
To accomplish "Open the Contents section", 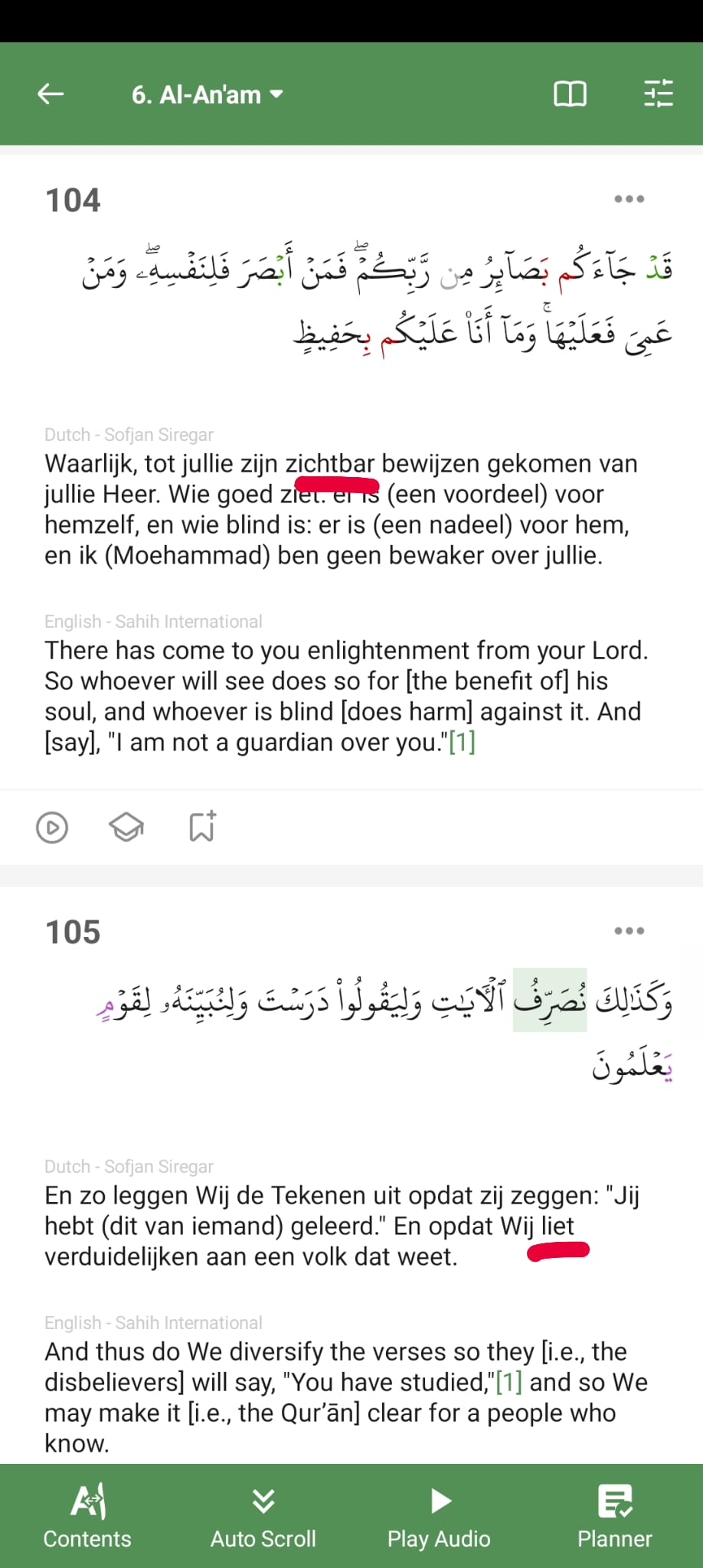I will coord(87,1516).
